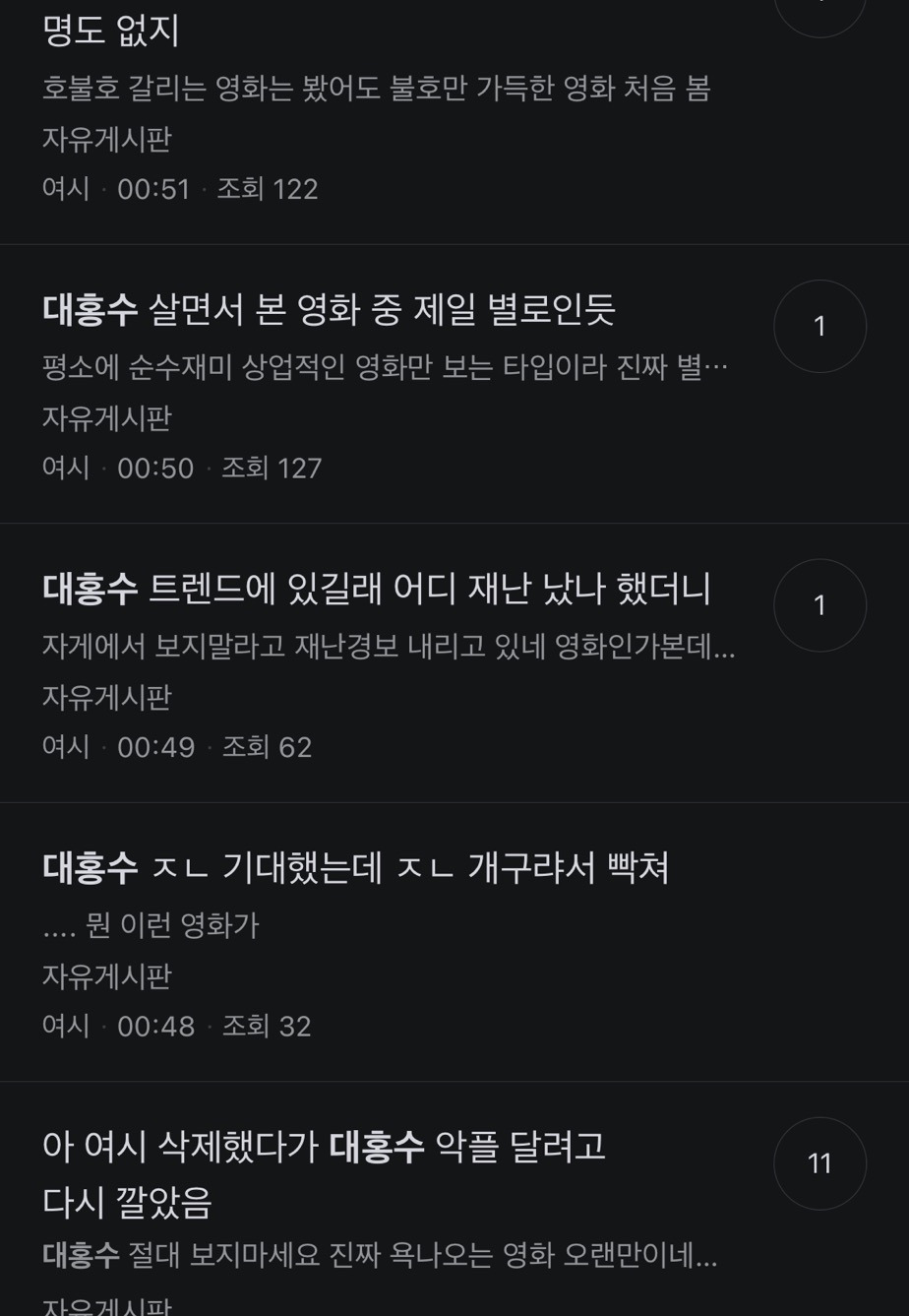View the 11 comments on '여시 삭제했다가' post
This screenshot has height=1316, width=909.
click(819, 1163)
